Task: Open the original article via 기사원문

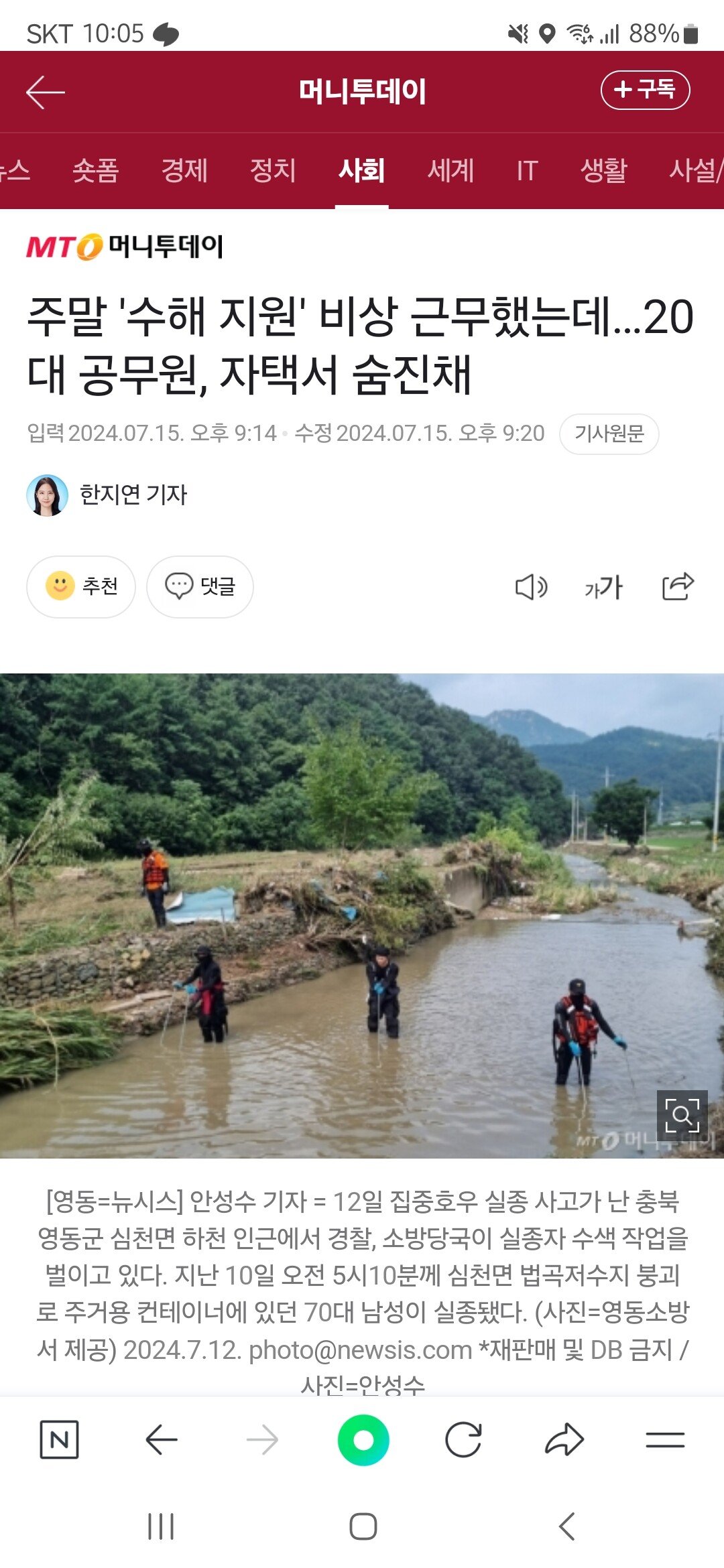Action: pyautogui.click(x=609, y=434)
